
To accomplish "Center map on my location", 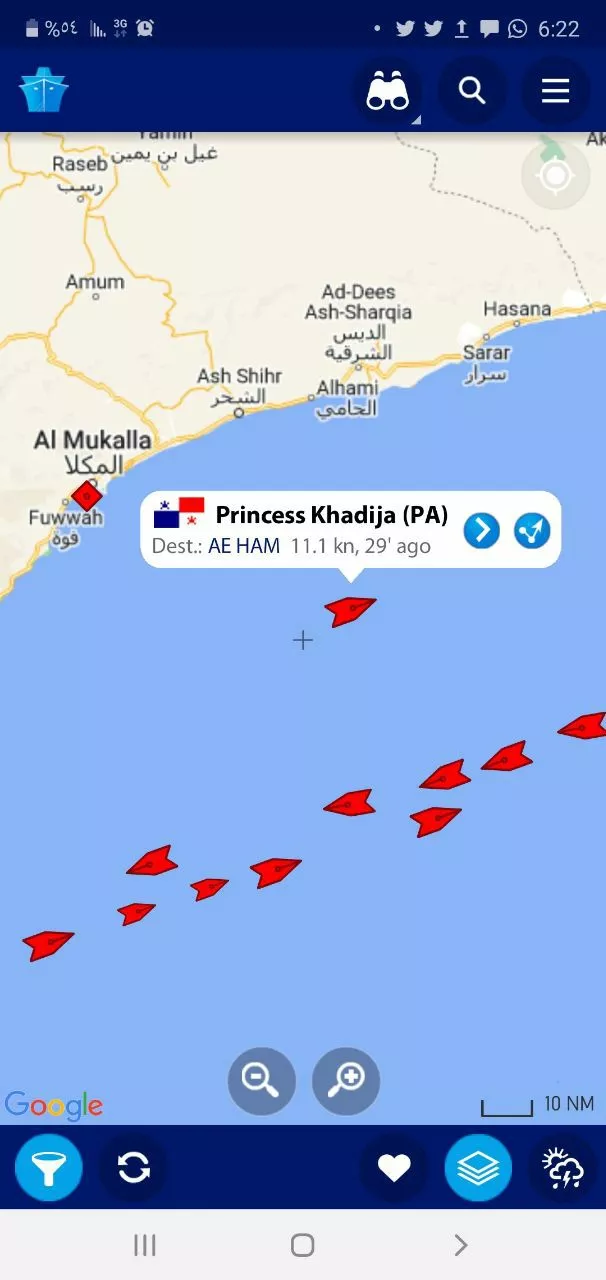I will [555, 177].
